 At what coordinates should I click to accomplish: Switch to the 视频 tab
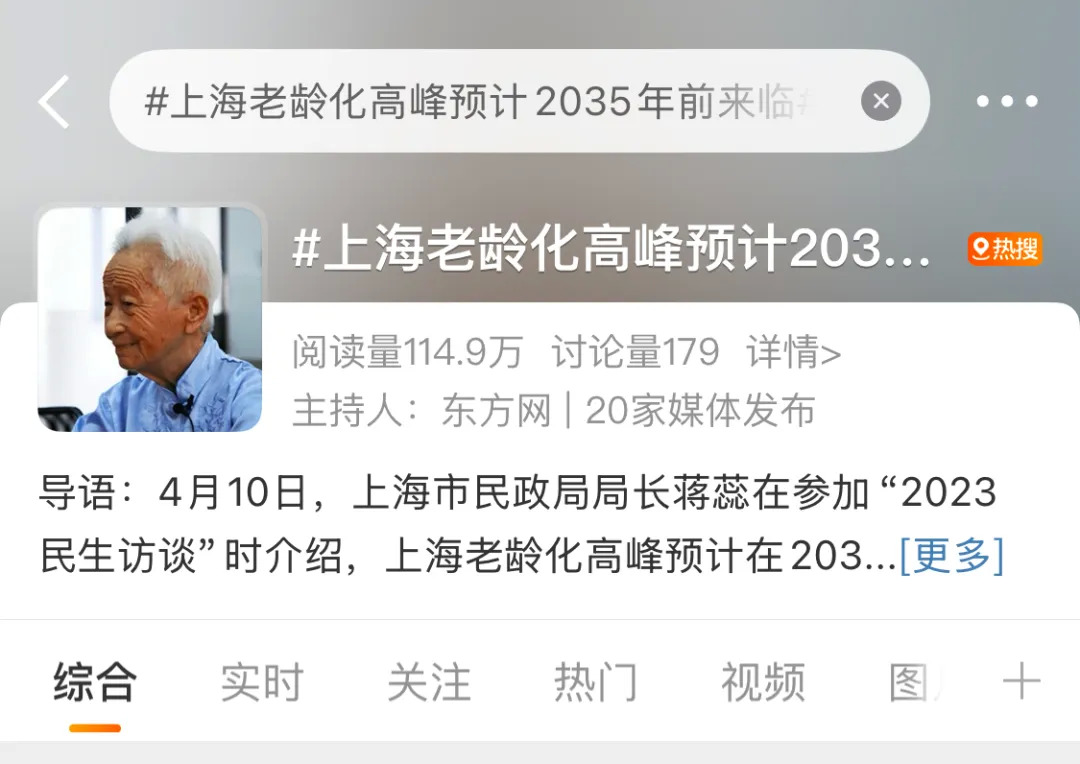pos(763,683)
